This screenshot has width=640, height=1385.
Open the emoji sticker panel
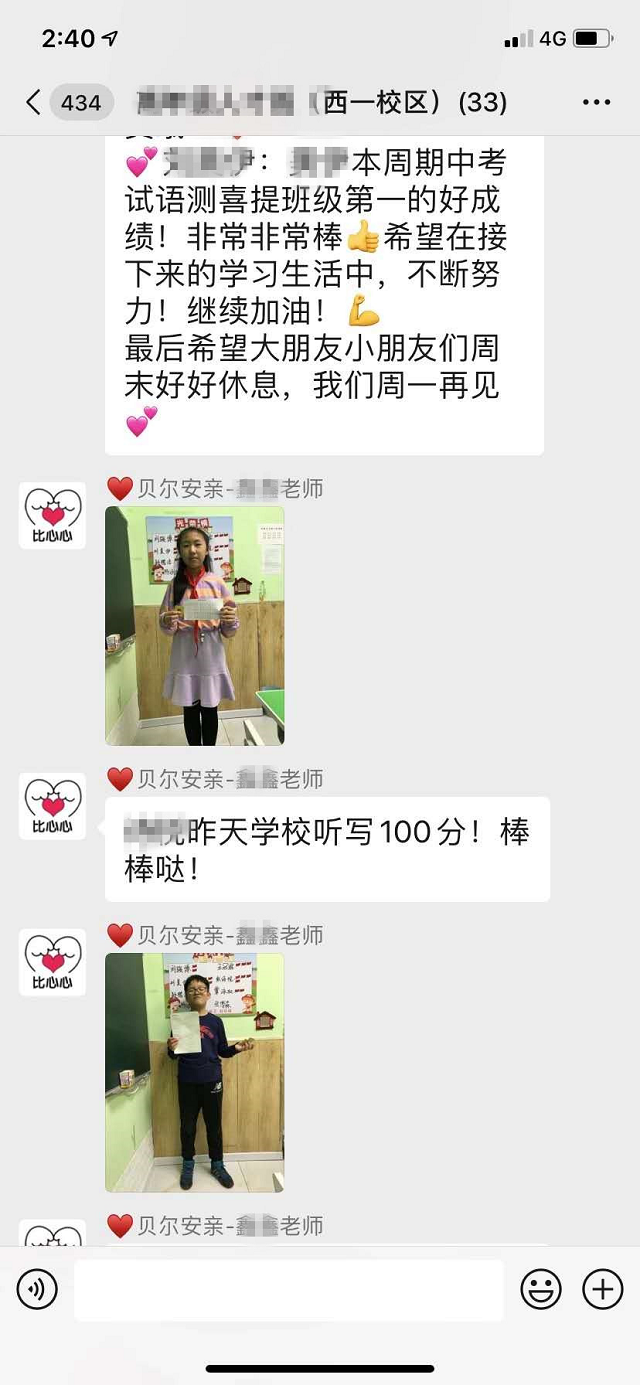541,1290
